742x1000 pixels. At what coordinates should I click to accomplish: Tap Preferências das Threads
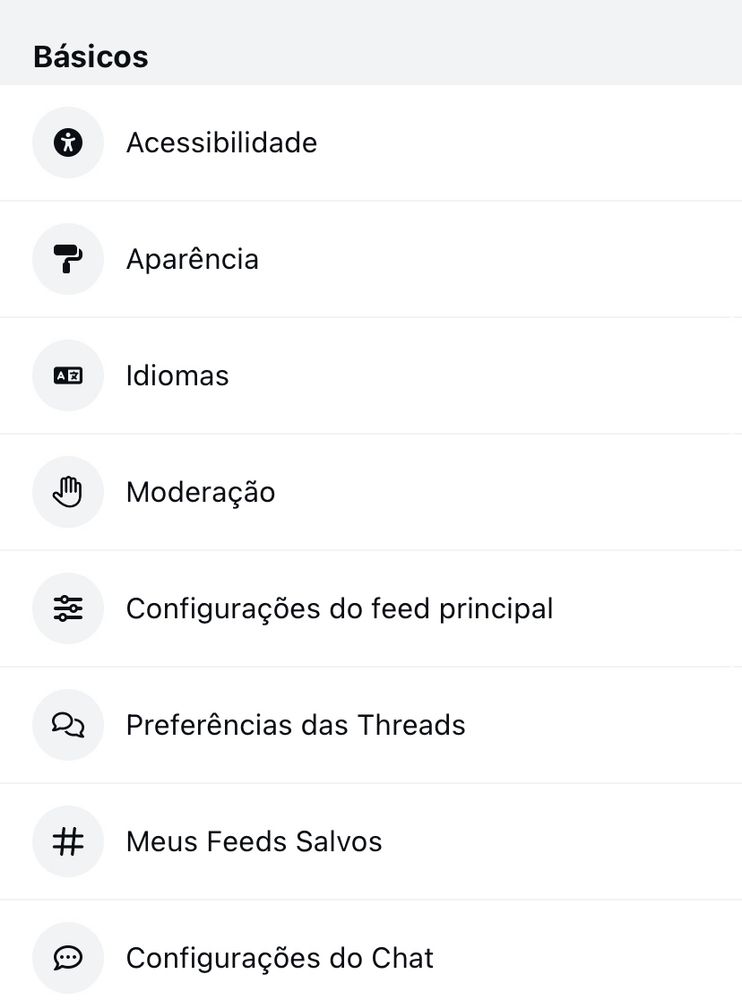(x=296, y=725)
